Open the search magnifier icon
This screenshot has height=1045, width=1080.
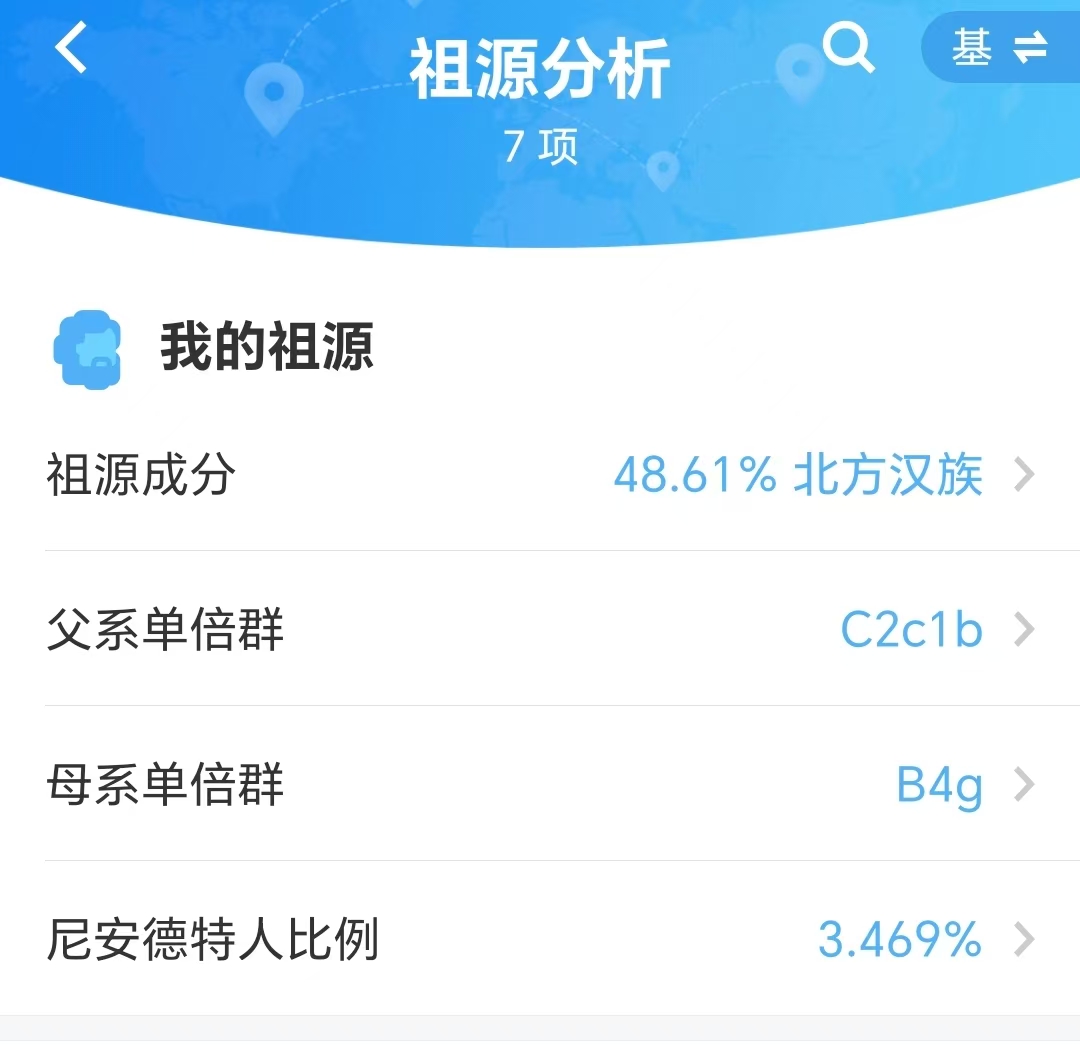pyautogui.click(x=848, y=47)
